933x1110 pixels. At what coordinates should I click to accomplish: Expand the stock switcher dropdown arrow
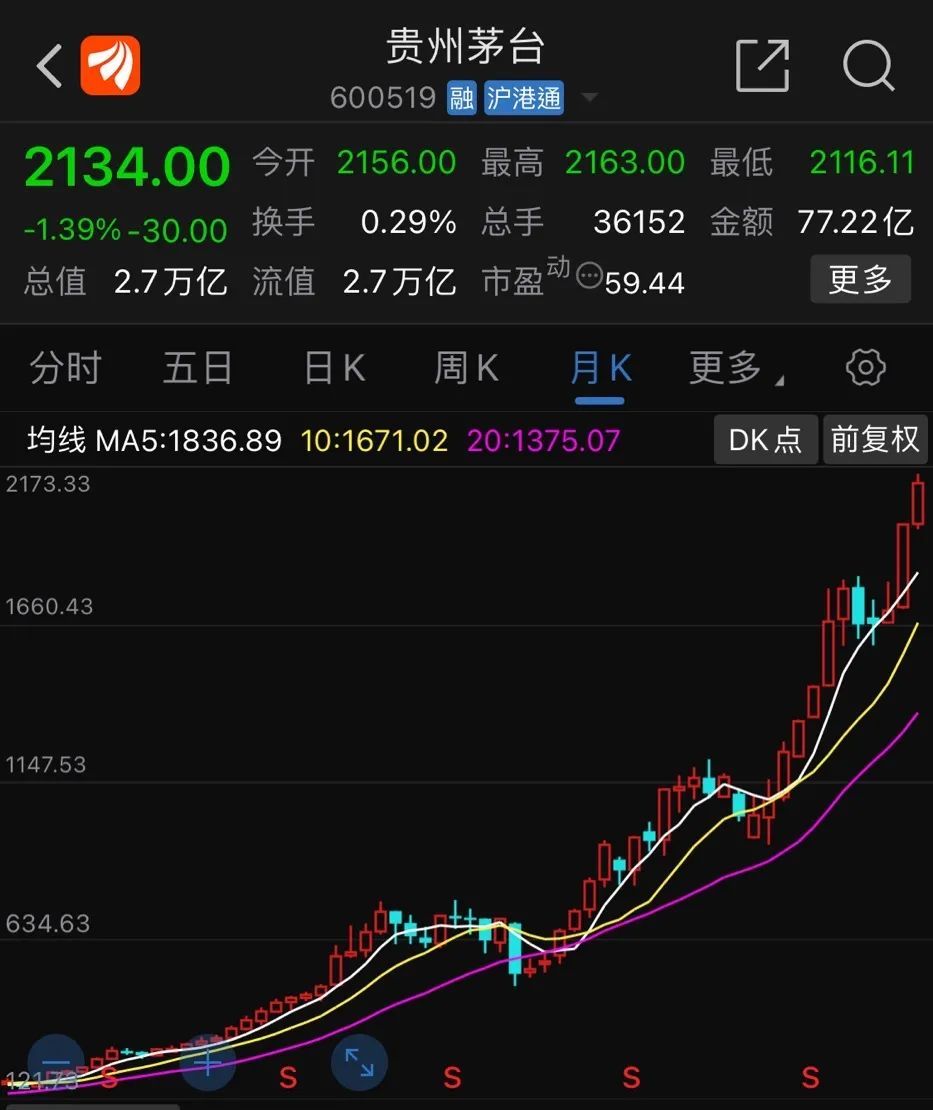pyautogui.click(x=590, y=98)
